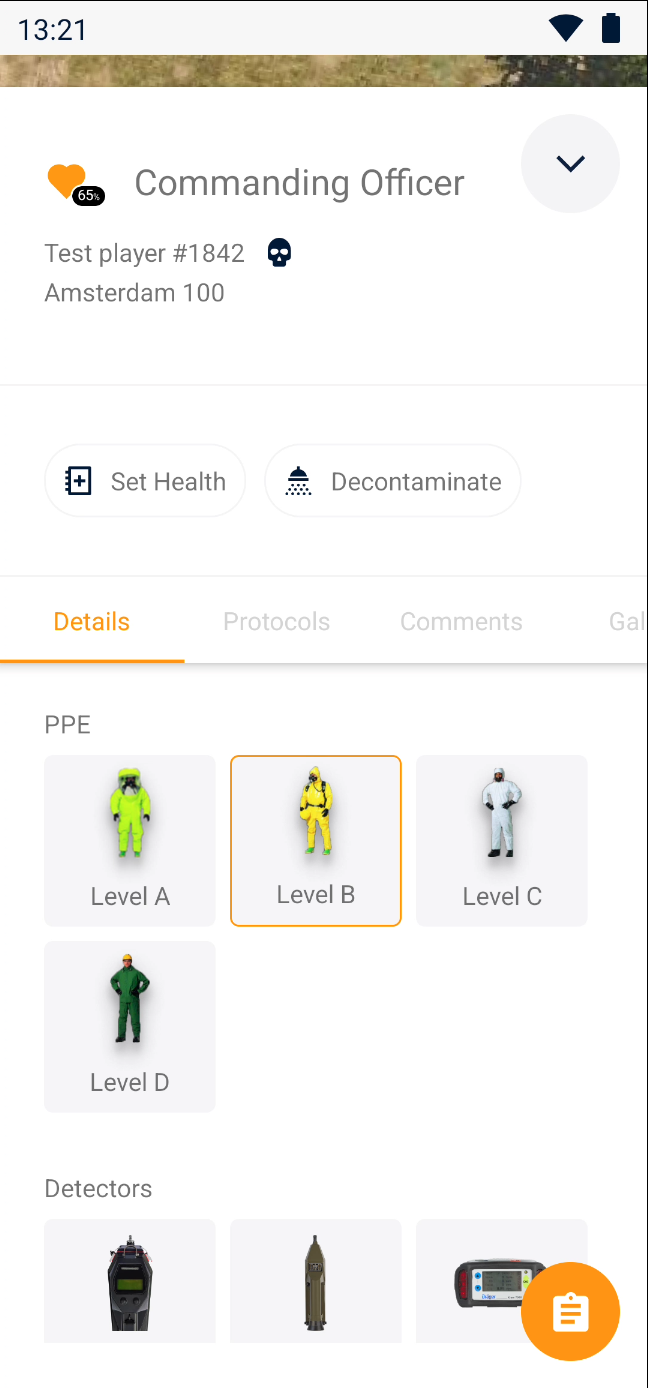The height and width of the screenshot is (1388, 648).
Task: Select the pointed probe detector
Action: (316, 1282)
